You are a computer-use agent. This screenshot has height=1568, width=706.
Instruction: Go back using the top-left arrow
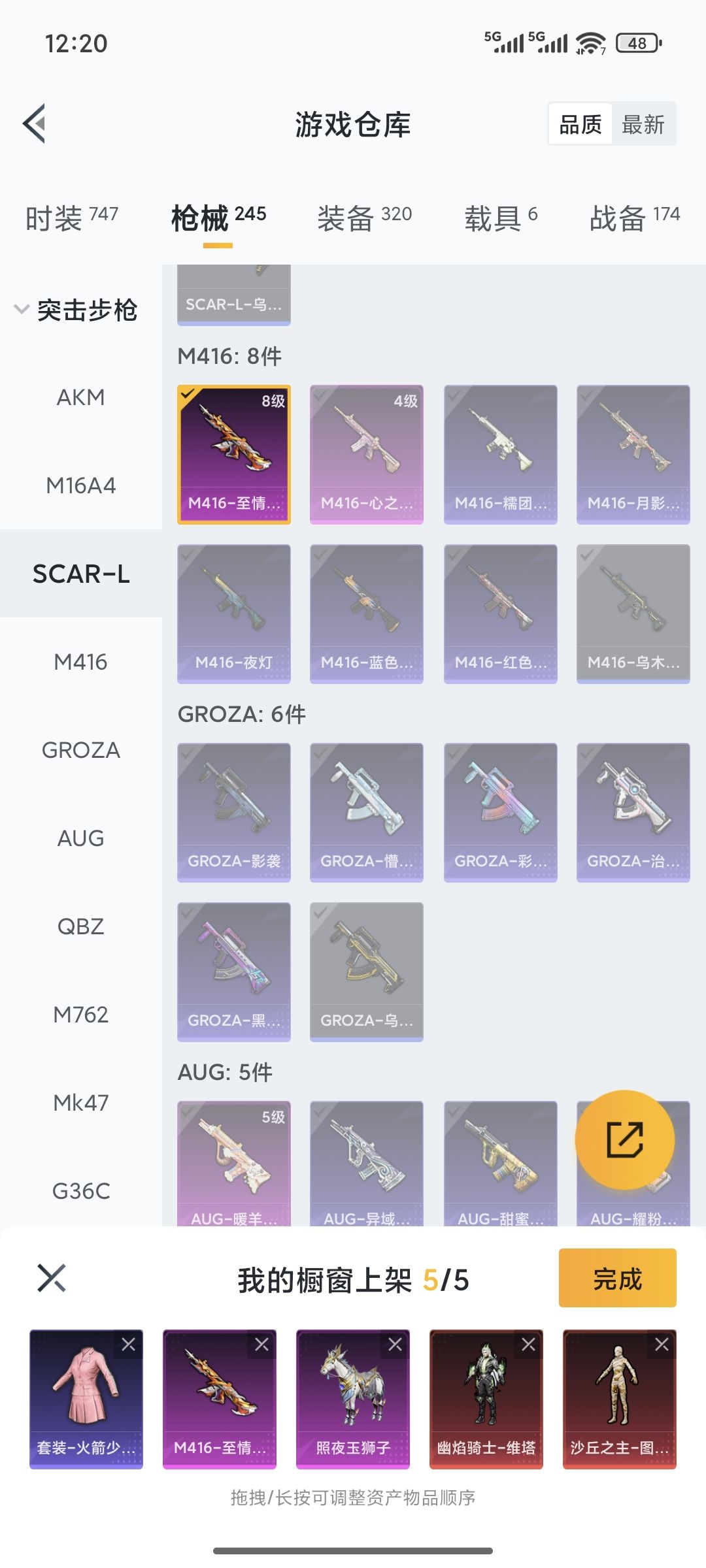tap(34, 123)
